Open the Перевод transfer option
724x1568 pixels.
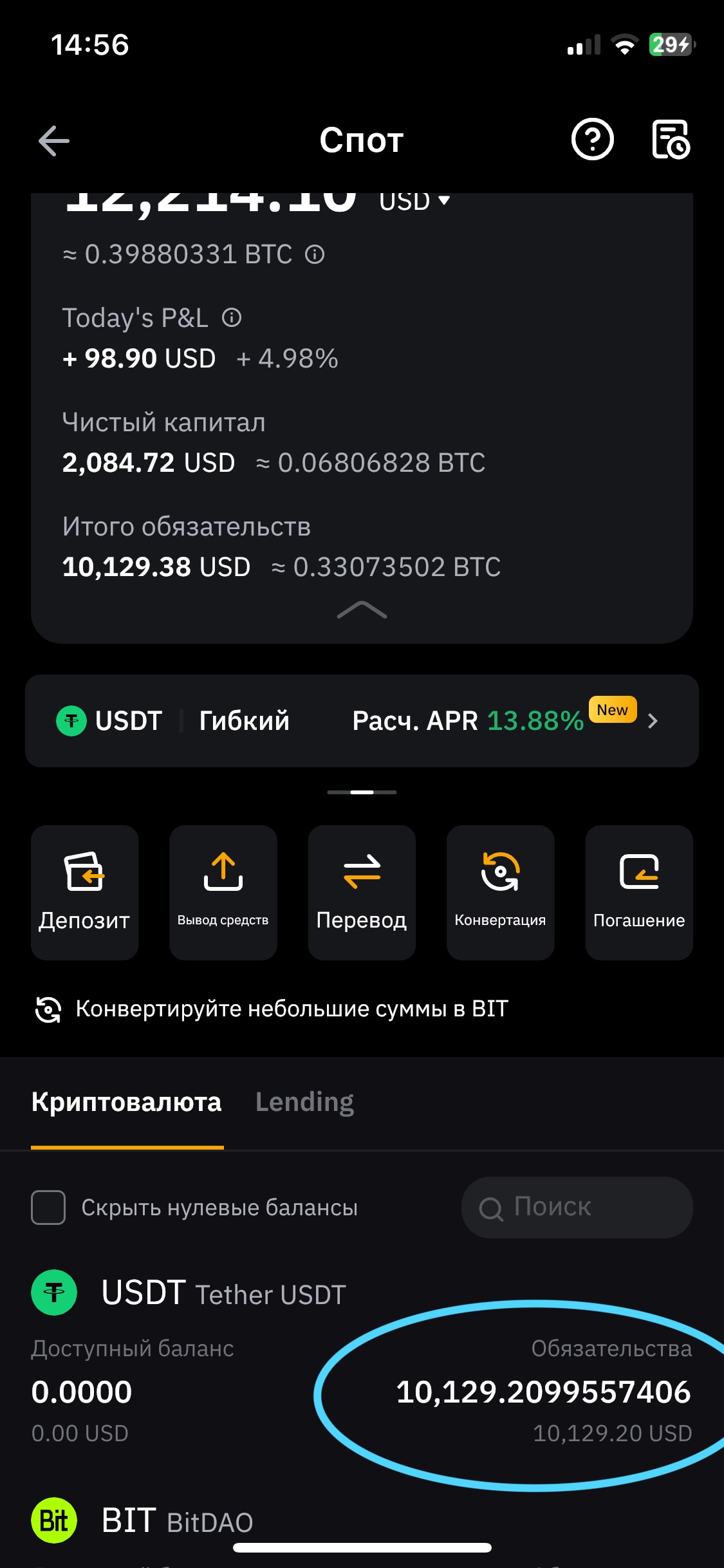point(362,892)
